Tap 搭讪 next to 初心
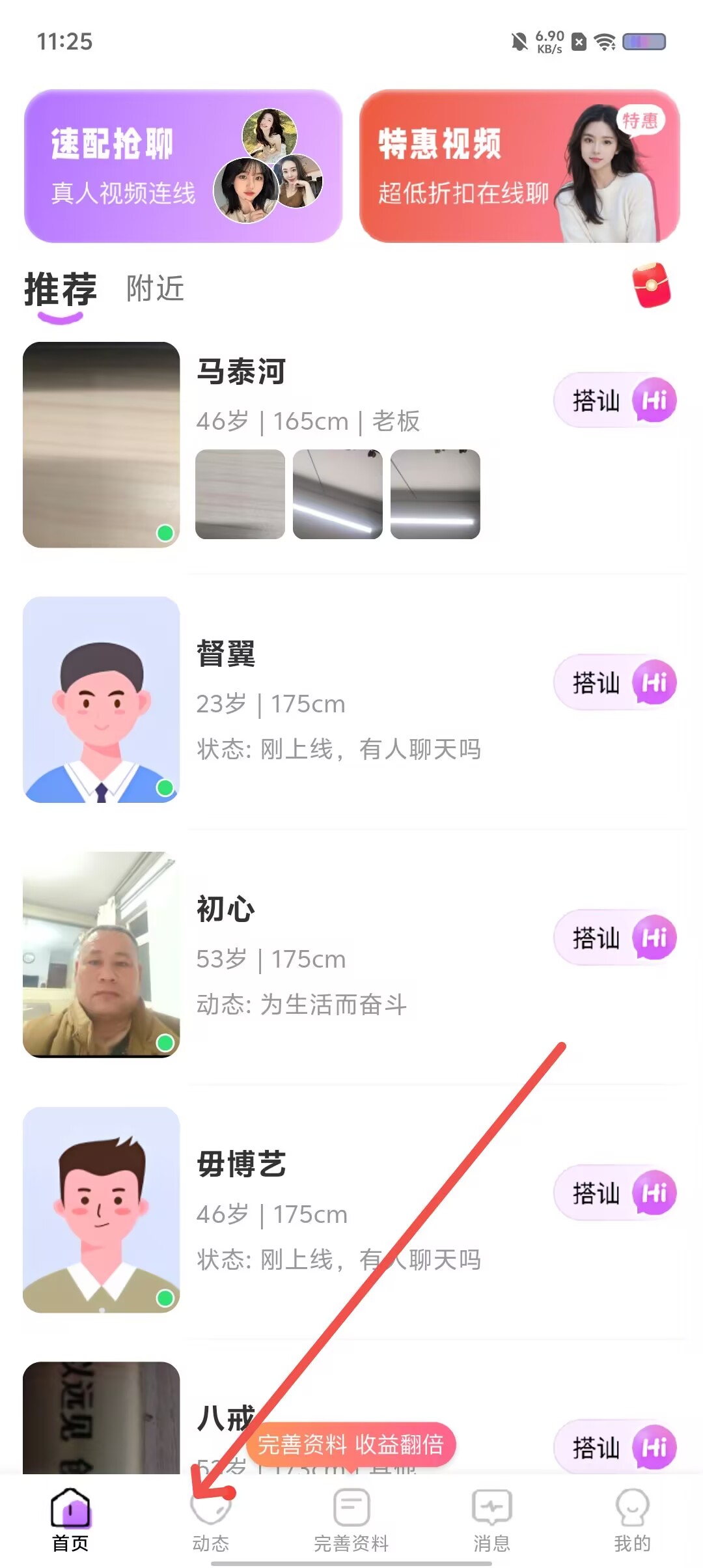The height and width of the screenshot is (1568, 703). tap(615, 938)
